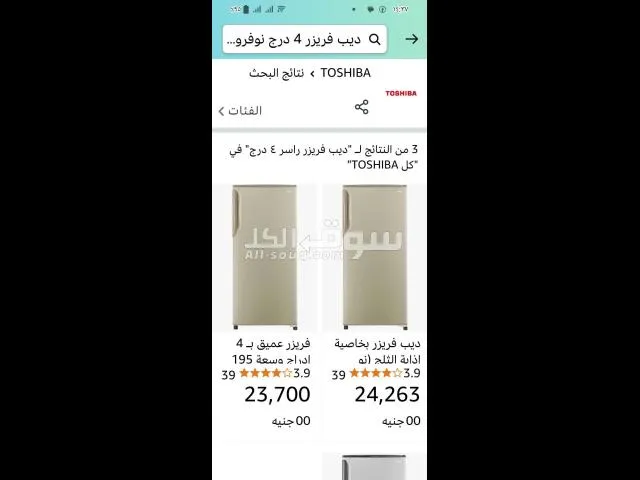Open the TOSHIBA breadcrumb link
This screenshot has width=640, height=480.
coord(345,73)
